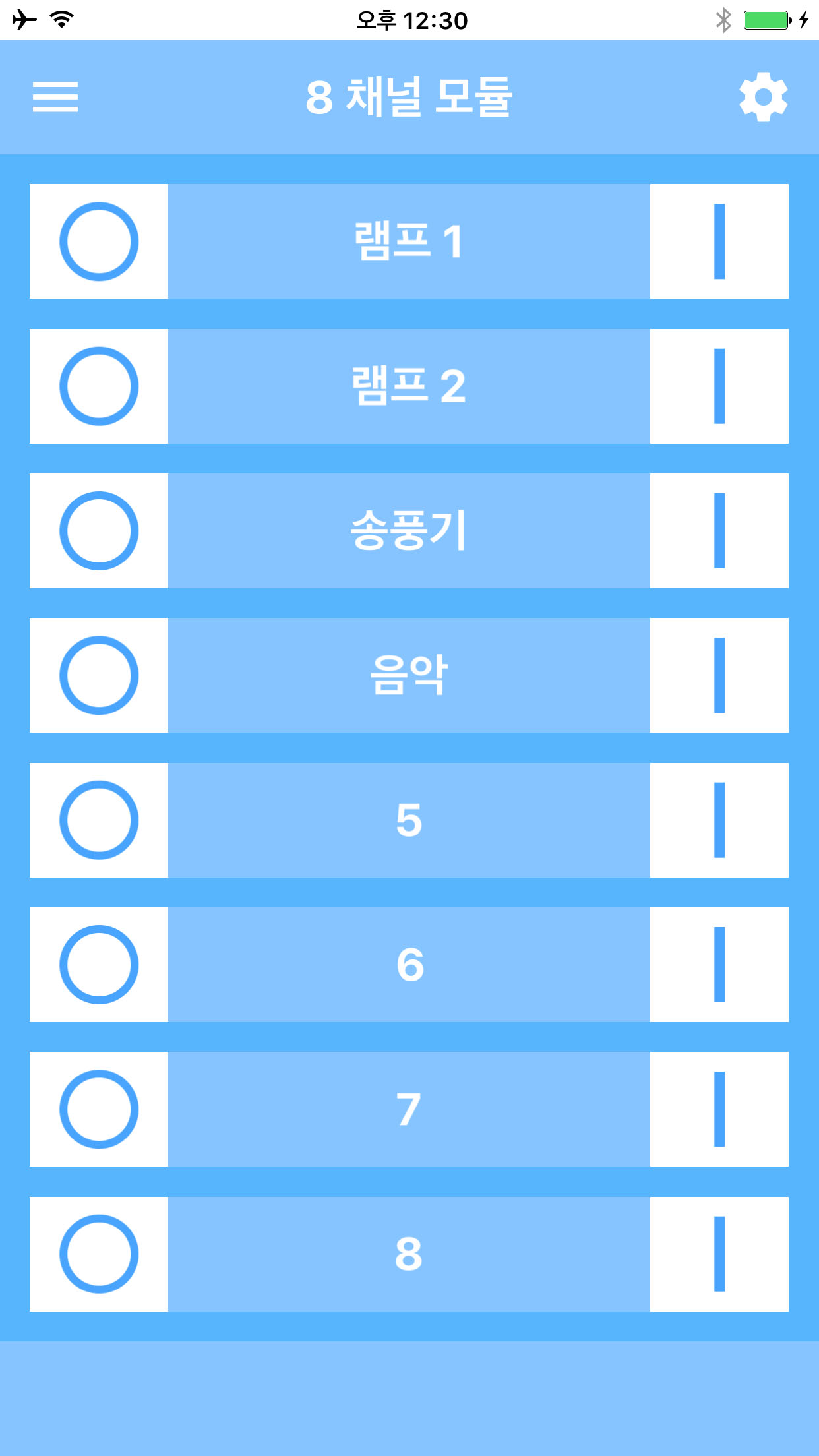Switch on 송풍기 using the bar button
This screenshot has height=1456, width=819.
pyautogui.click(x=719, y=531)
